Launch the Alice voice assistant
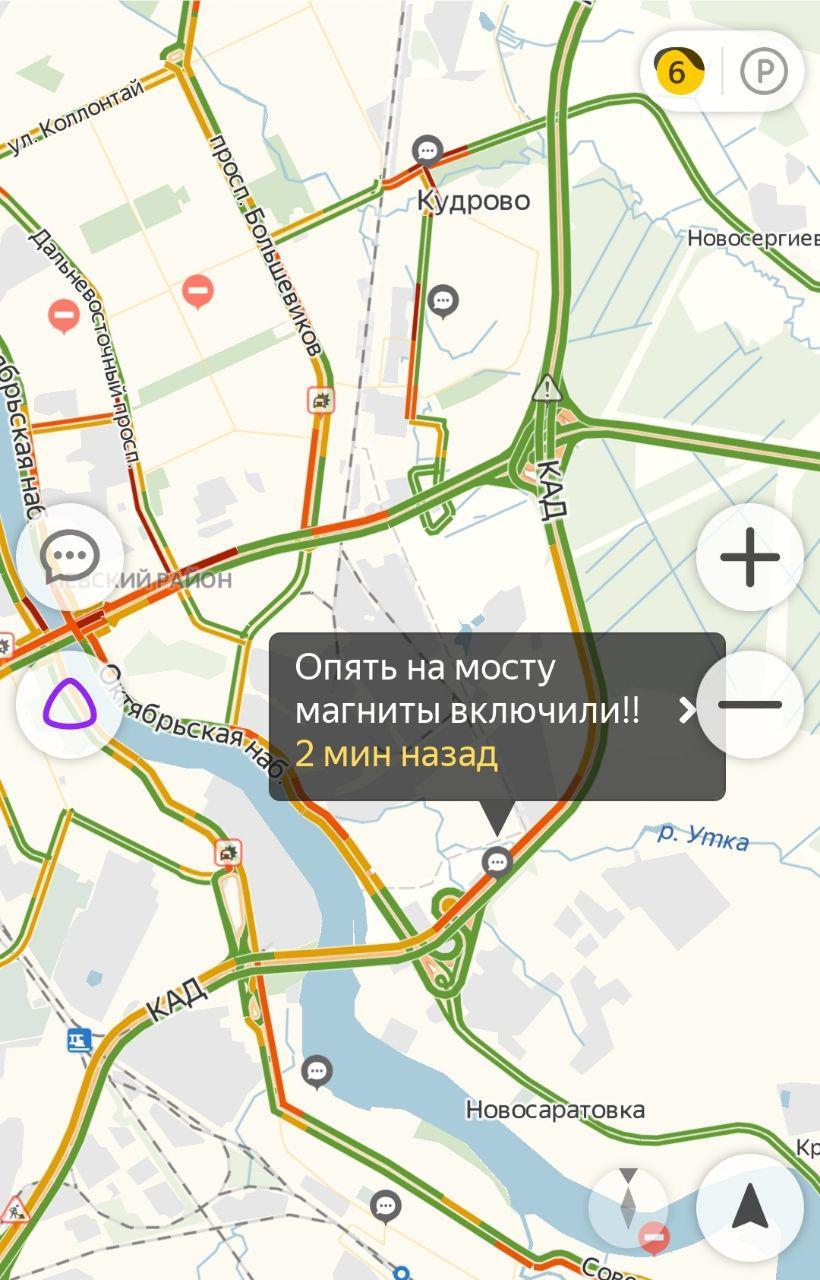The height and width of the screenshot is (1280, 820). point(70,705)
